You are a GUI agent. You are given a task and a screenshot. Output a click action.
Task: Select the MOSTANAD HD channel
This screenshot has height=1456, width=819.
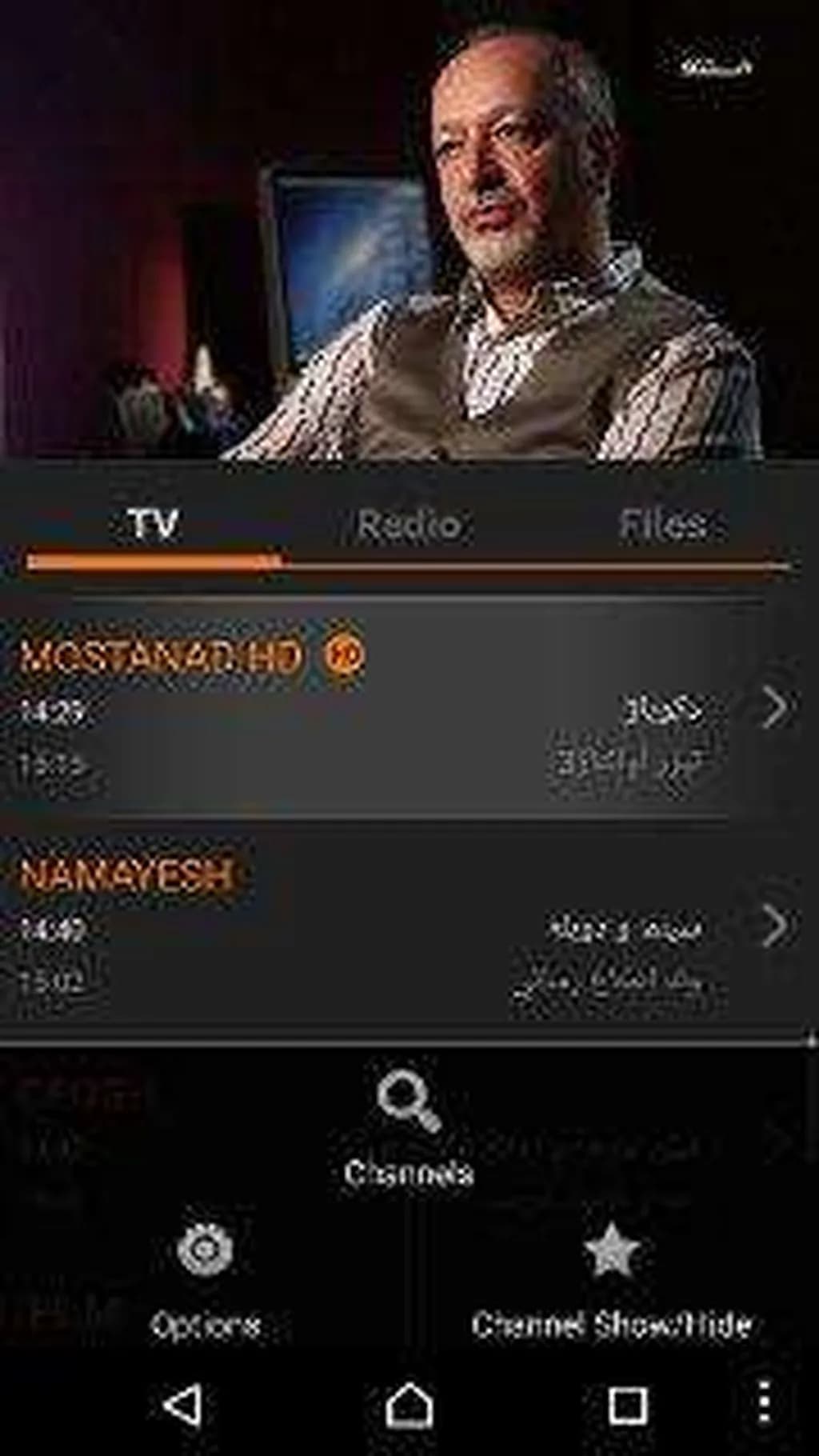[163, 658]
